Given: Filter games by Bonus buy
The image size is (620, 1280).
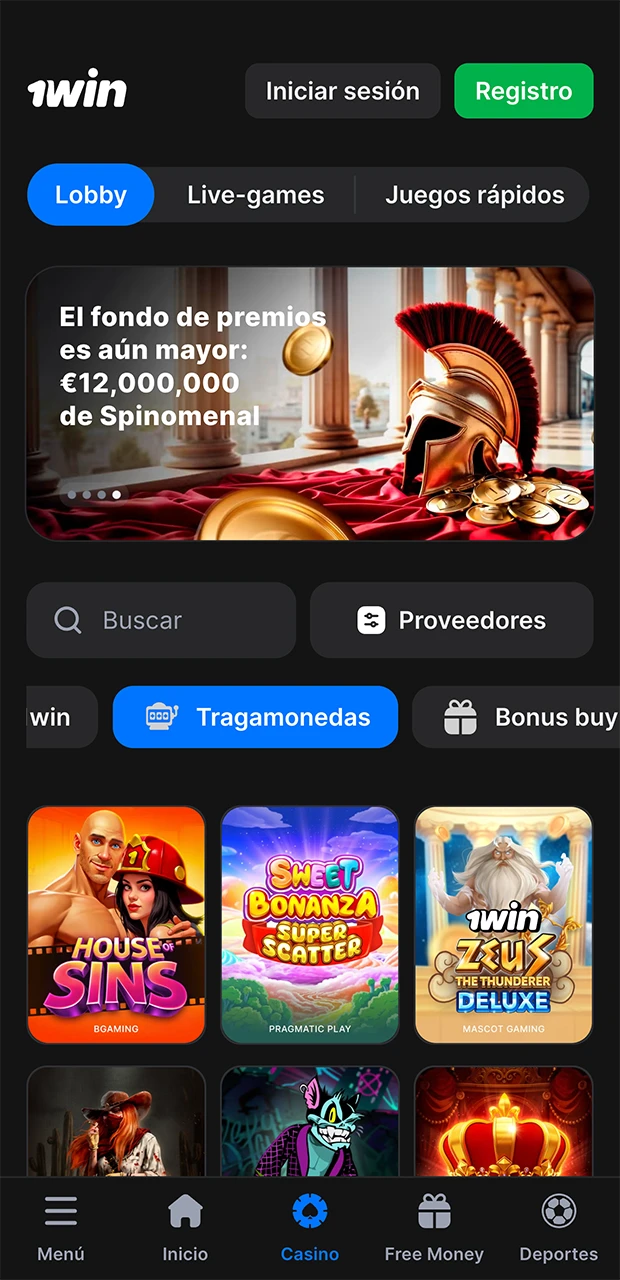Looking at the screenshot, I should [520, 717].
